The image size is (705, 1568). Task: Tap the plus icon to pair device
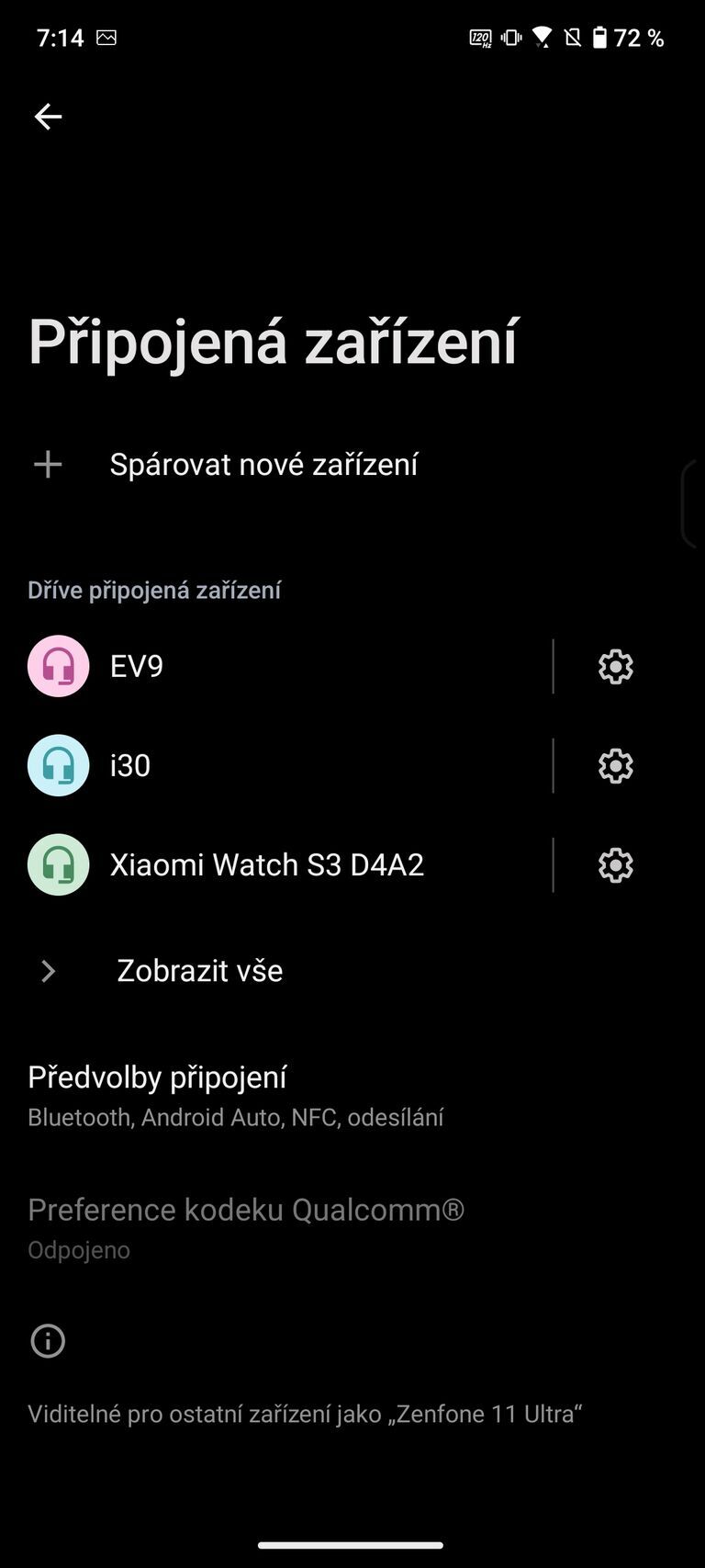47,464
